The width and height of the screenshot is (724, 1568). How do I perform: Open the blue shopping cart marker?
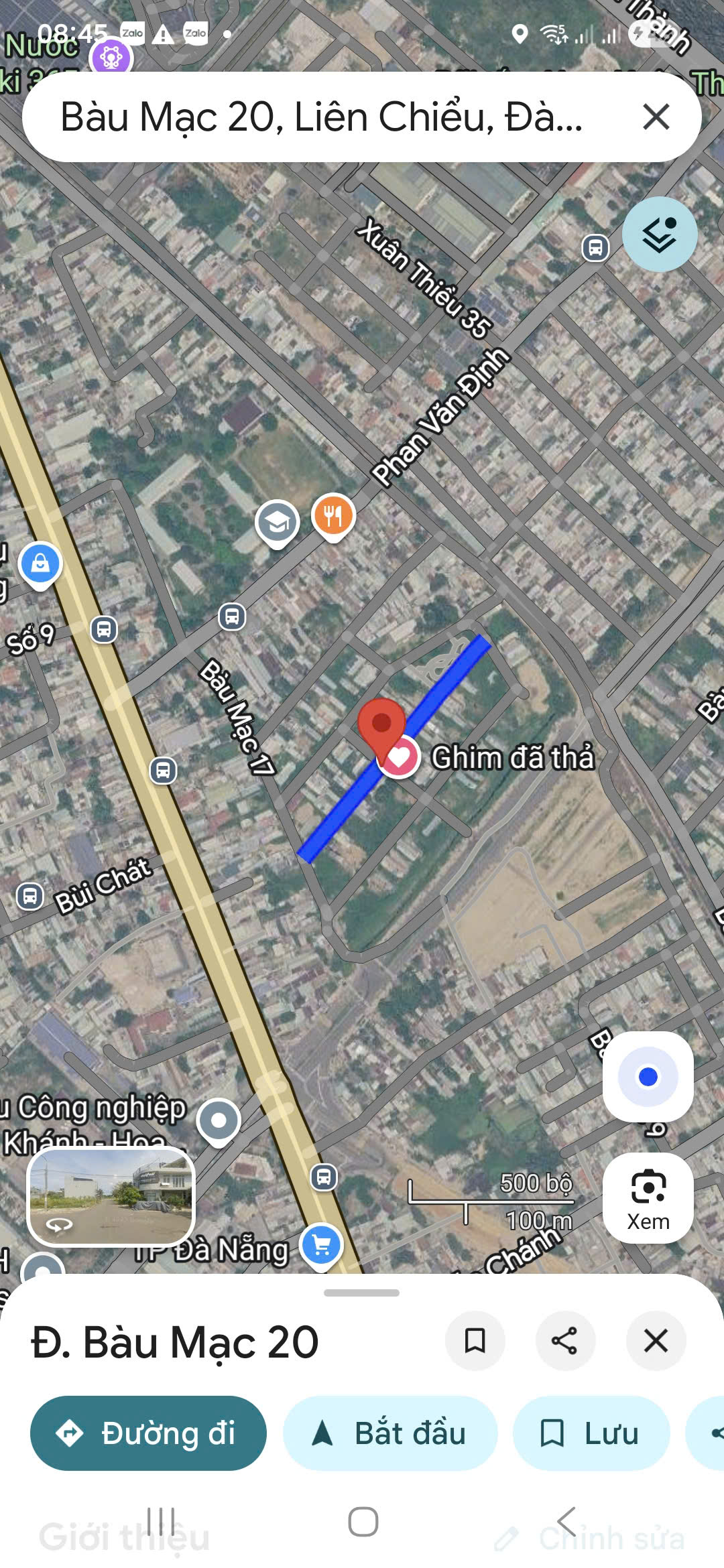(321, 1246)
